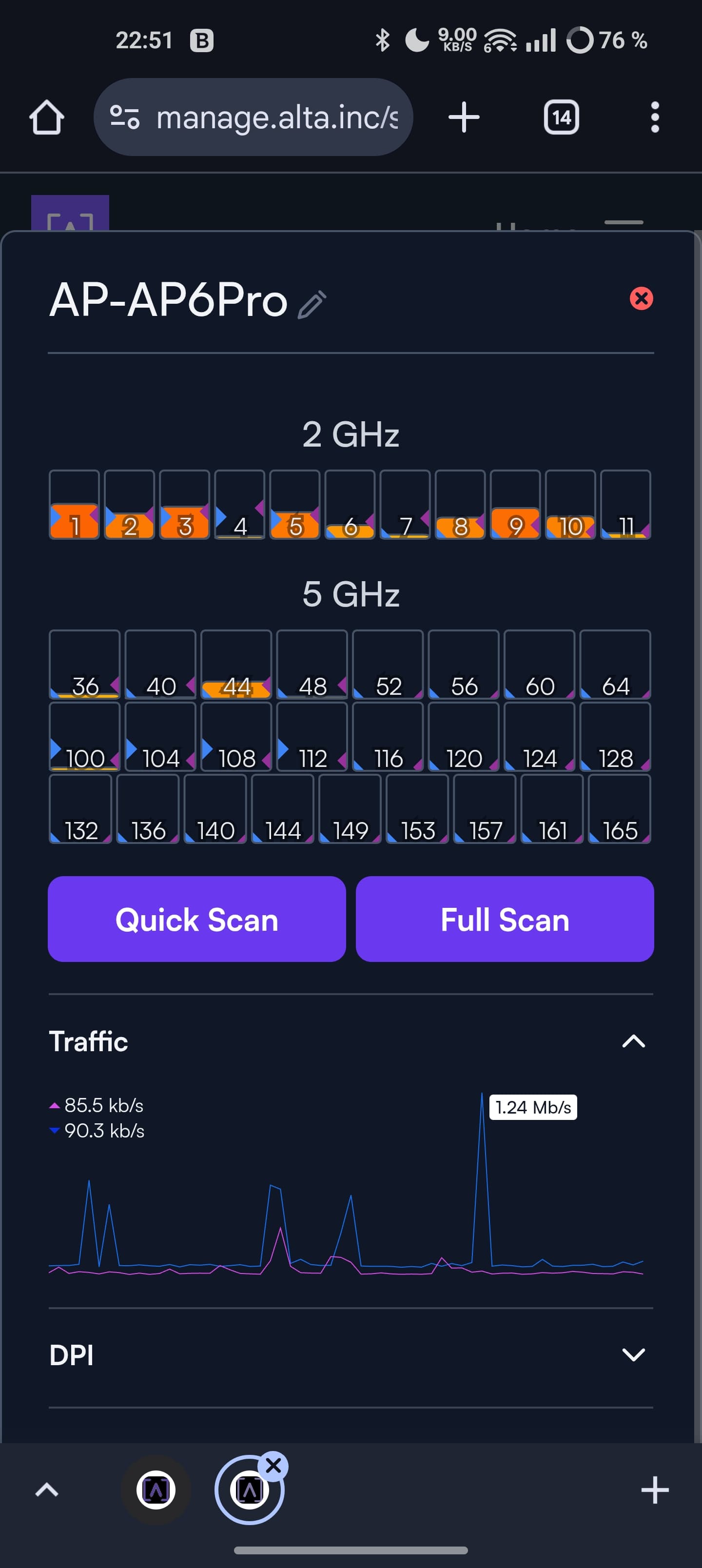Open the browser home page
The image size is (702, 1568).
pyautogui.click(x=47, y=117)
